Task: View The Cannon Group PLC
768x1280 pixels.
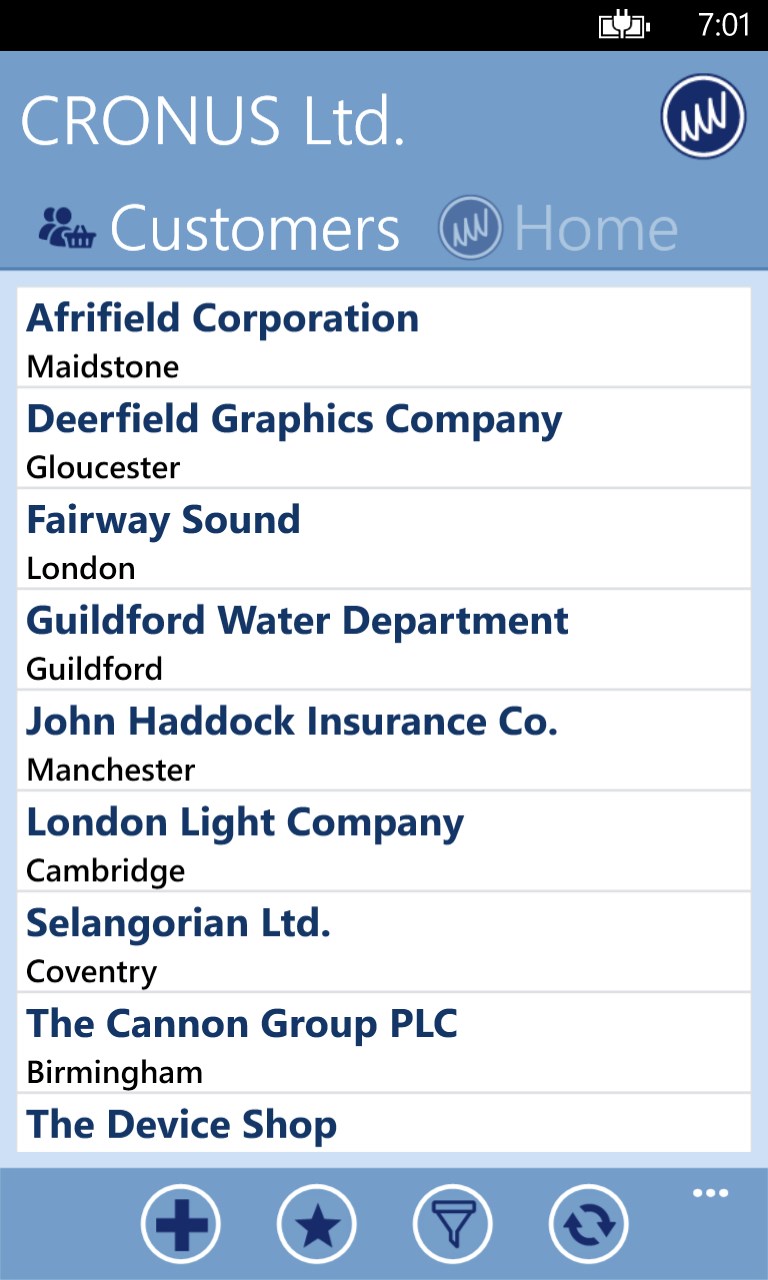Action: click(383, 1044)
